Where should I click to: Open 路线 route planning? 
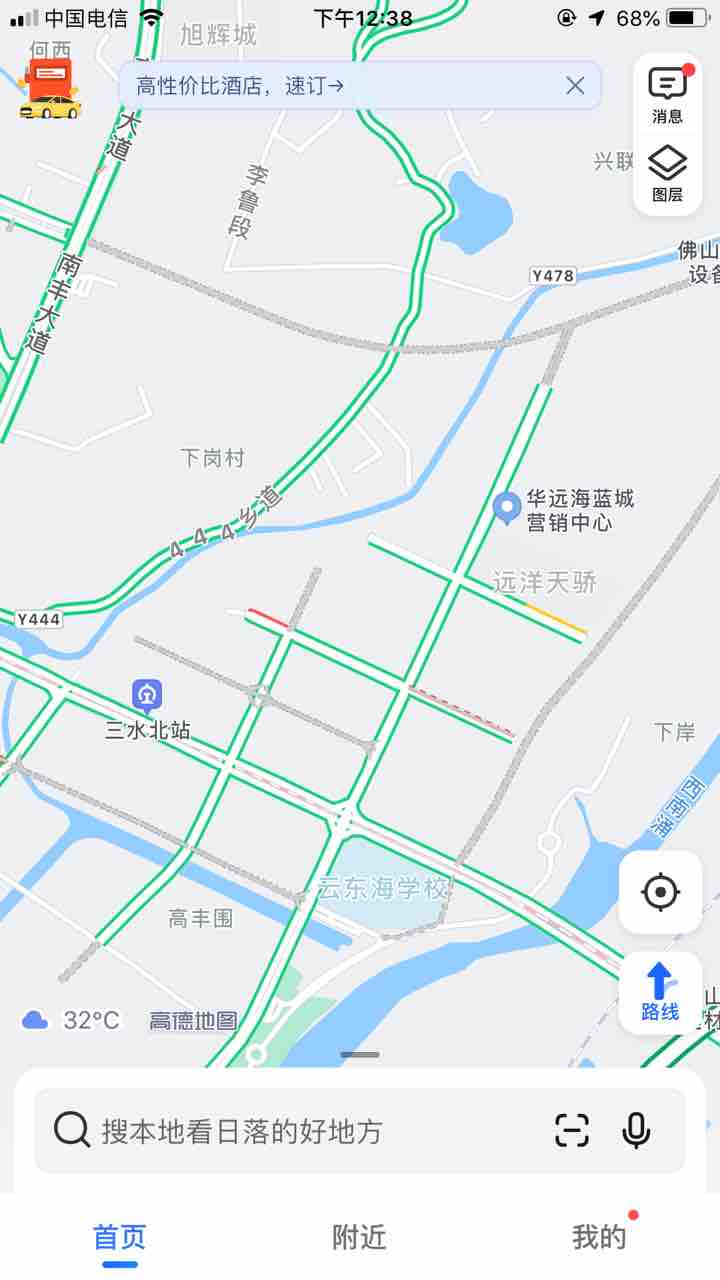click(660, 992)
